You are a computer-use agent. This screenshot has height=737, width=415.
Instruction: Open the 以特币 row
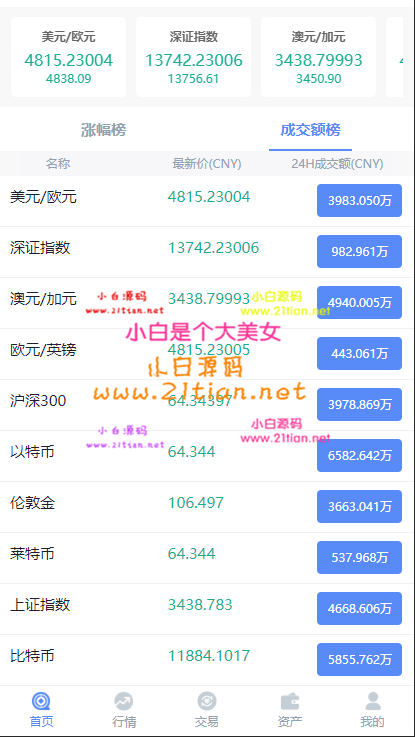[206, 456]
